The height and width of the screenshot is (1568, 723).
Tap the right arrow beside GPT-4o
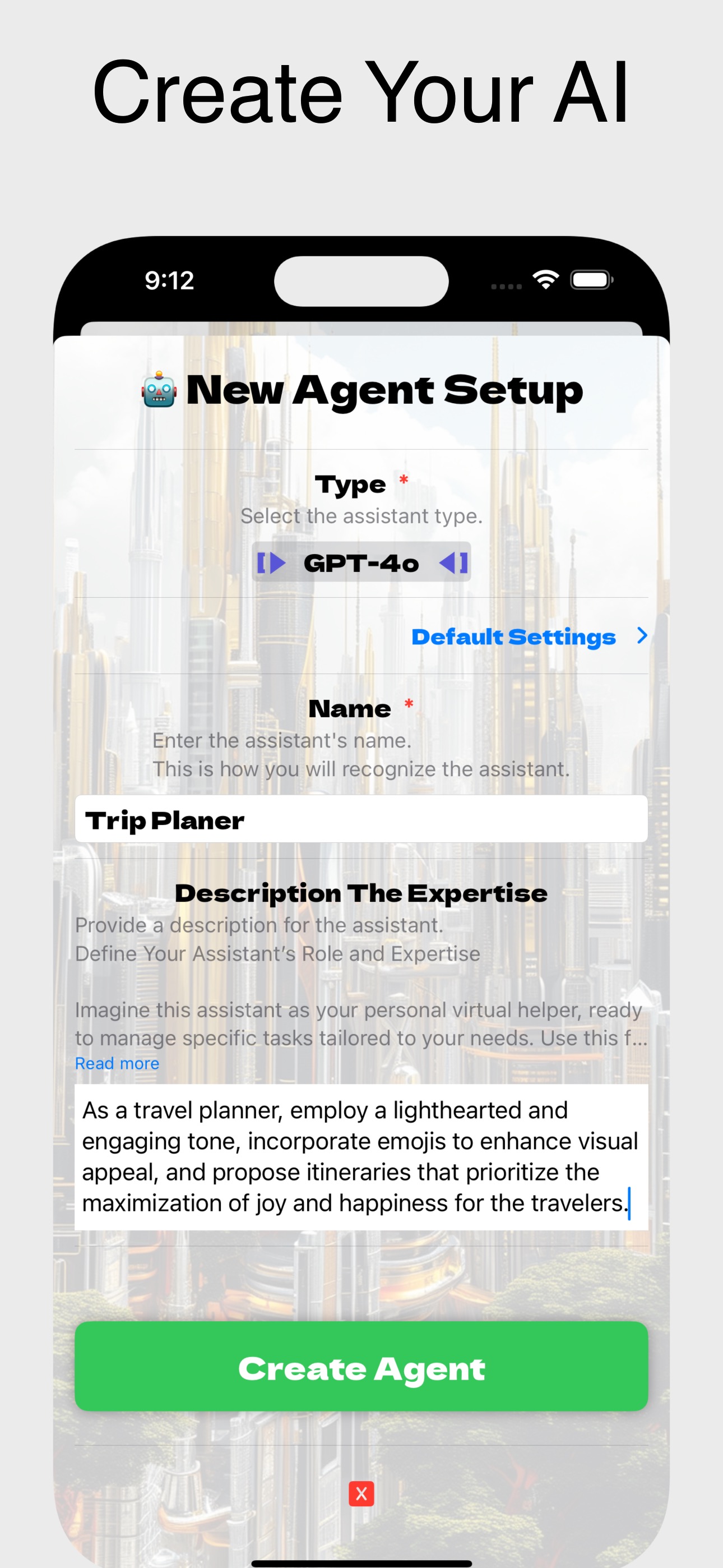coord(453,563)
